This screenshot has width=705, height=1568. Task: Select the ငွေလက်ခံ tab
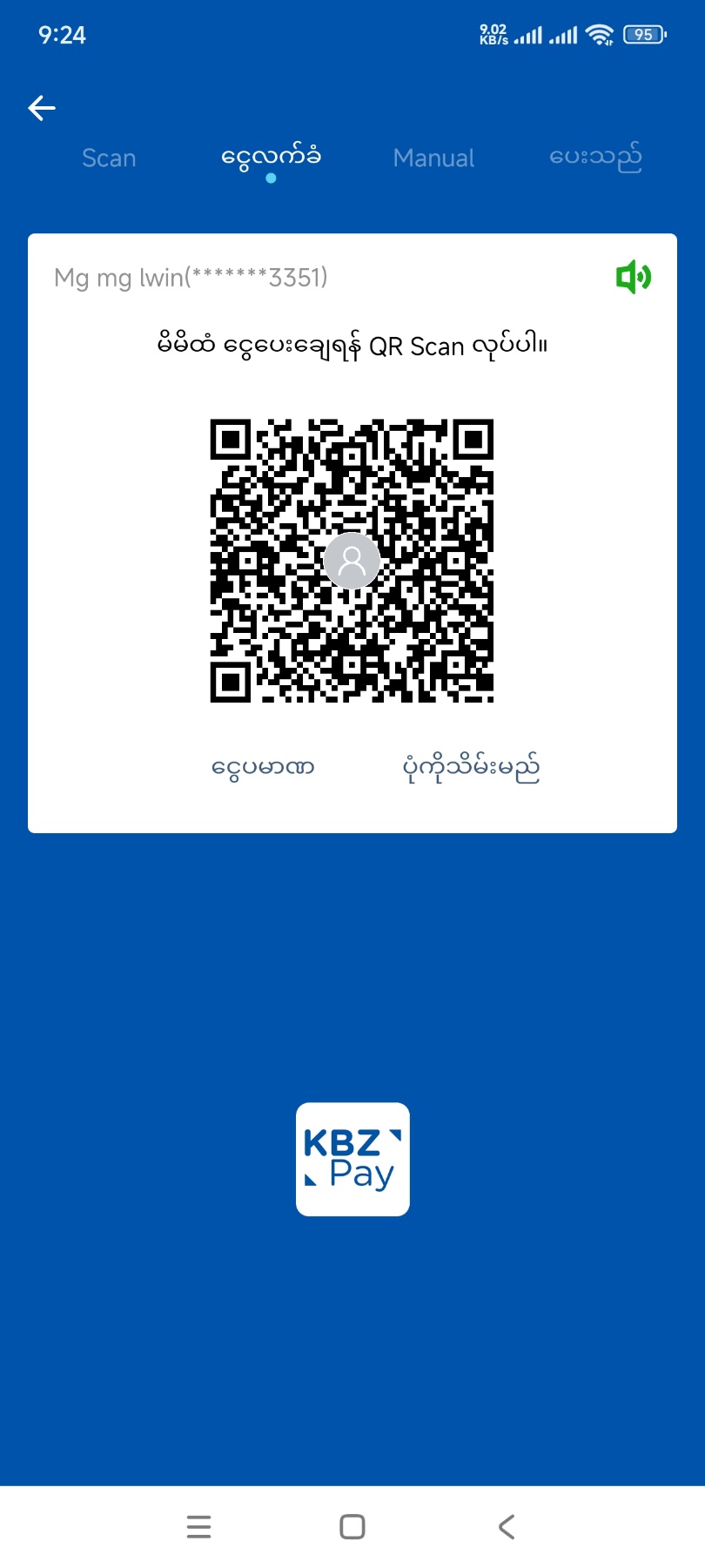pyautogui.click(x=271, y=158)
